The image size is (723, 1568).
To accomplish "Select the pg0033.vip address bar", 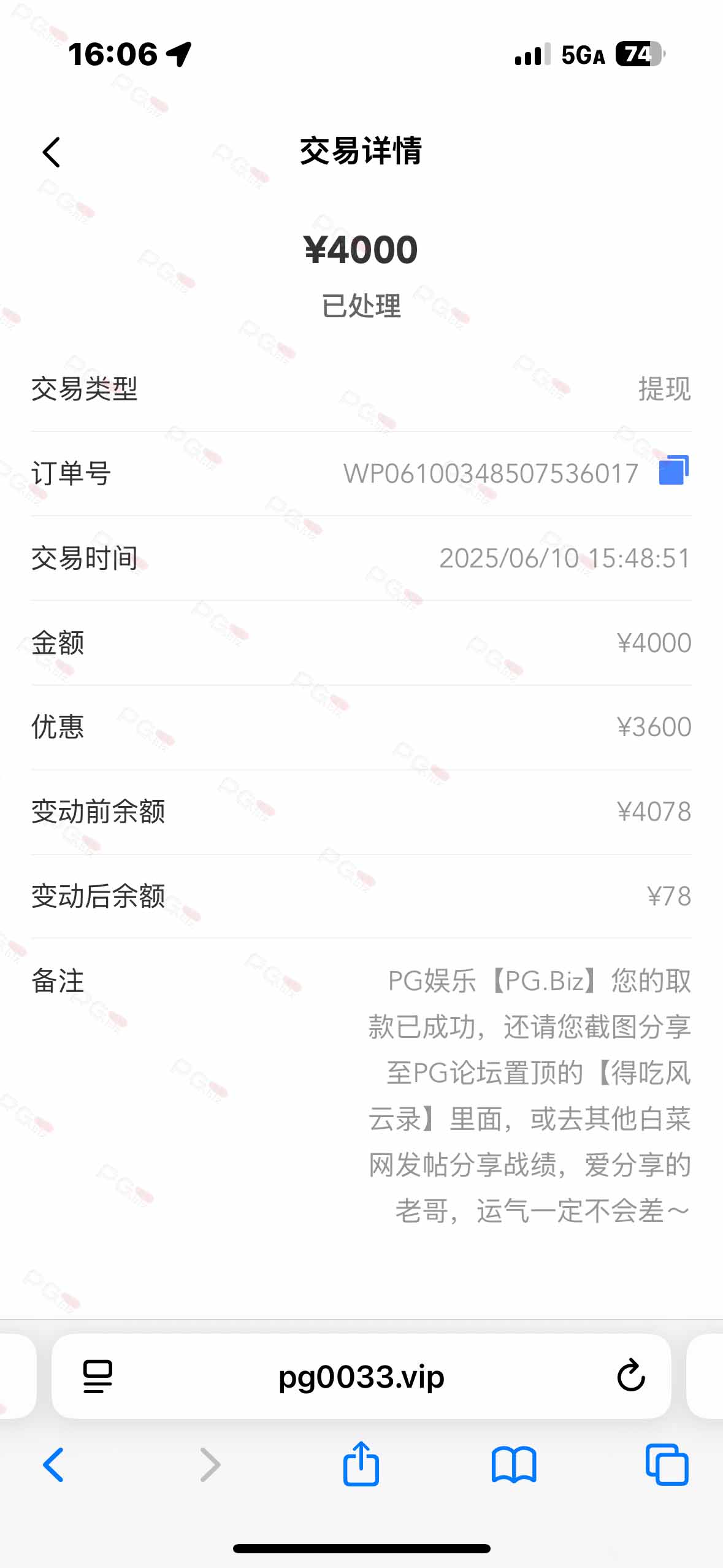I will coord(361,1377).
